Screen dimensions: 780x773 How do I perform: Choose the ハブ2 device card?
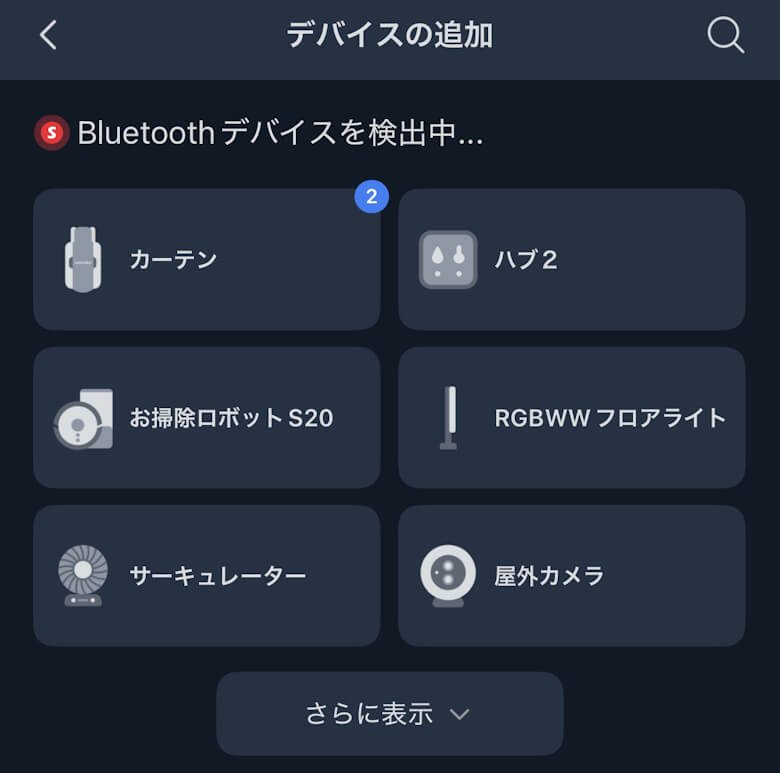click(571, 259)
